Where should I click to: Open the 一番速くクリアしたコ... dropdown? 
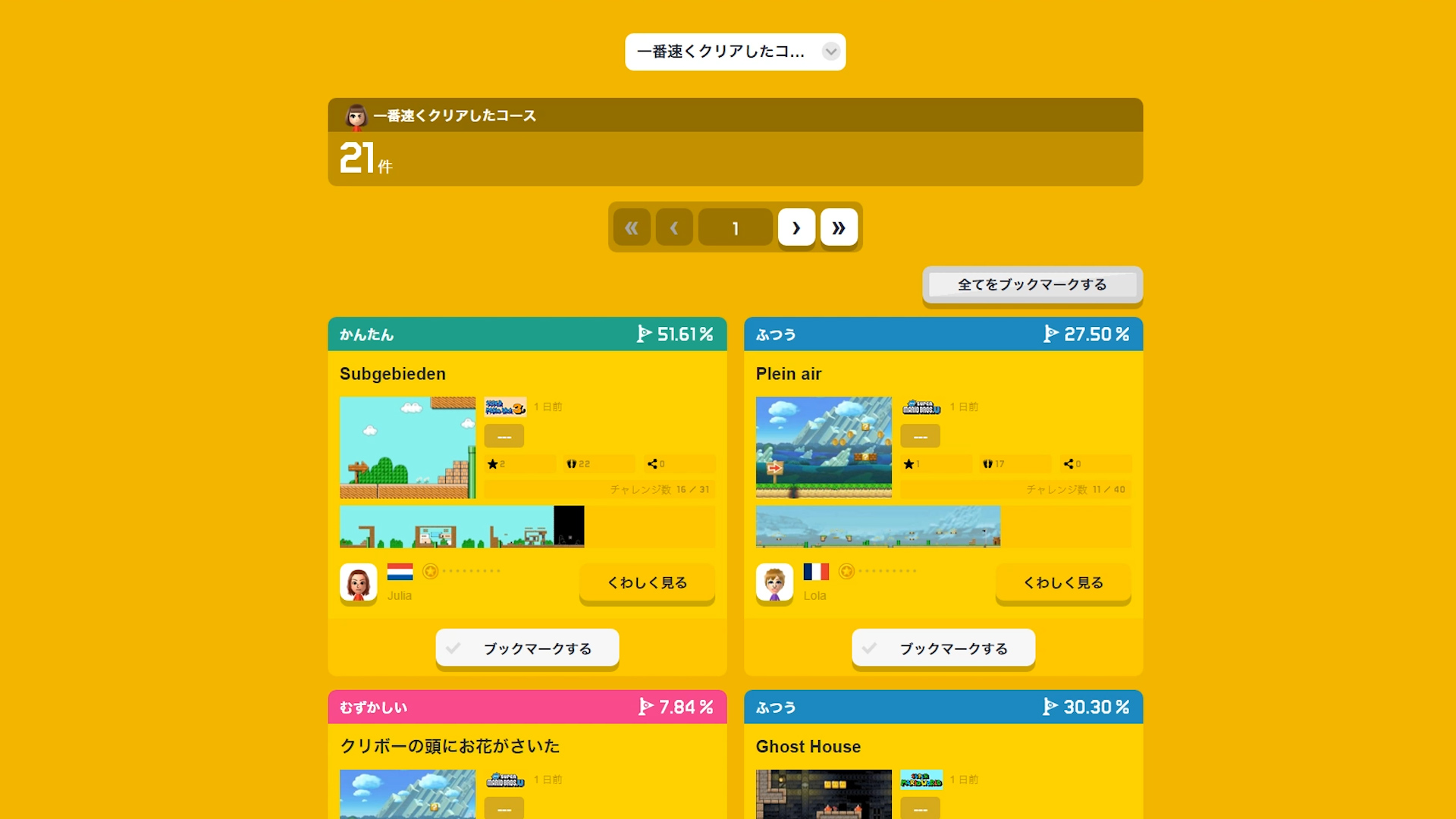click(734, 52)
